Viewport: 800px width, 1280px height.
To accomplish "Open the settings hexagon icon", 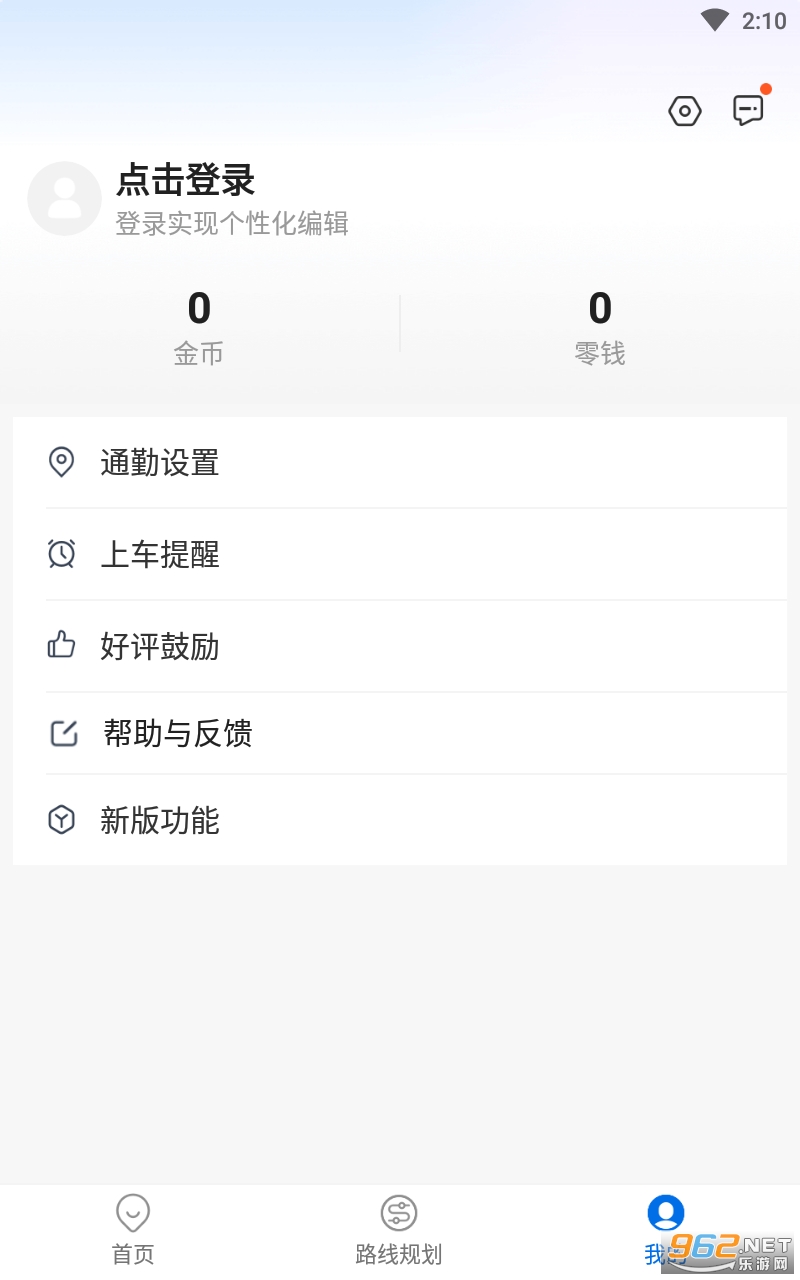I will pos(685,111).
